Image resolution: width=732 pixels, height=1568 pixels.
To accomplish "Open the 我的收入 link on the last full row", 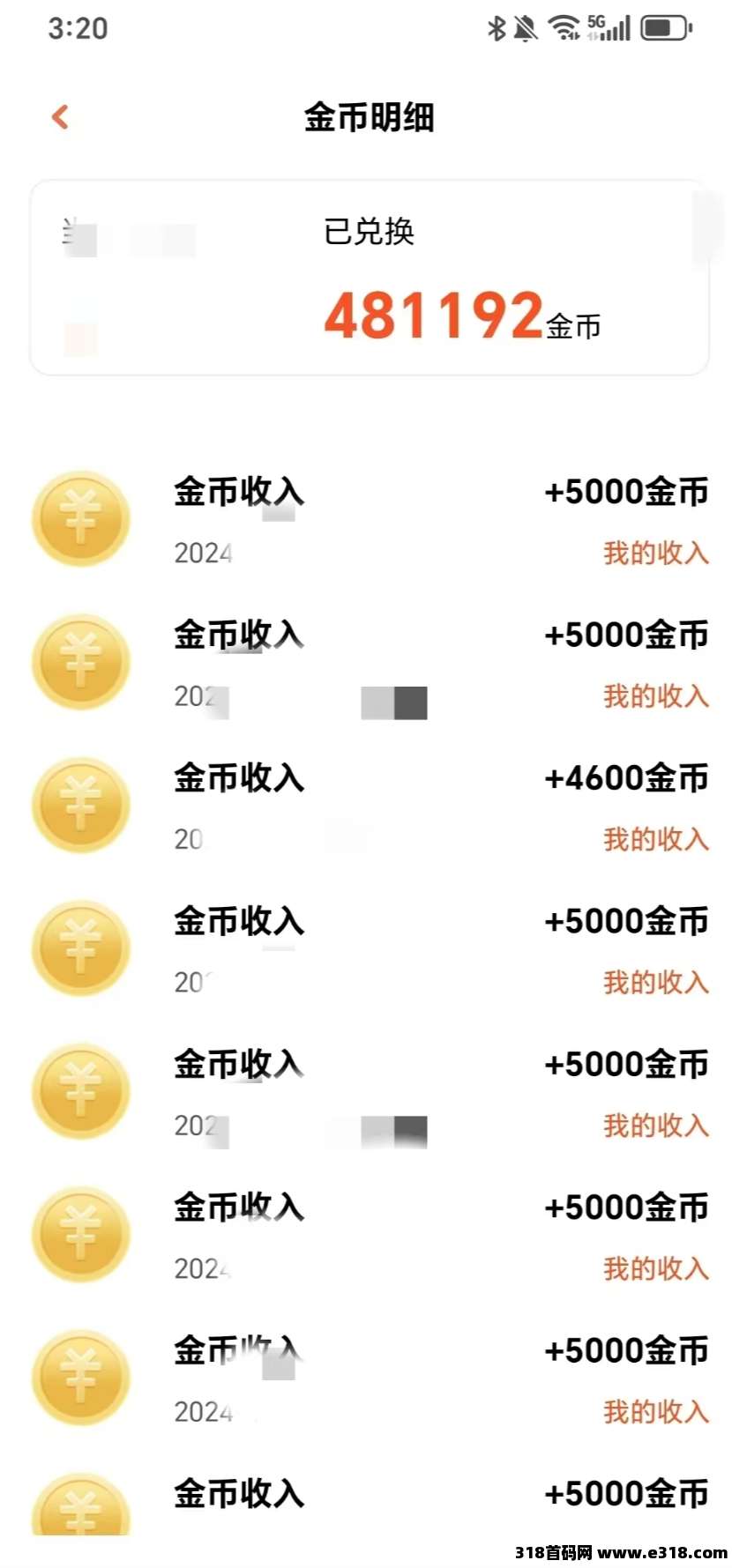I will click(656, 1412).
